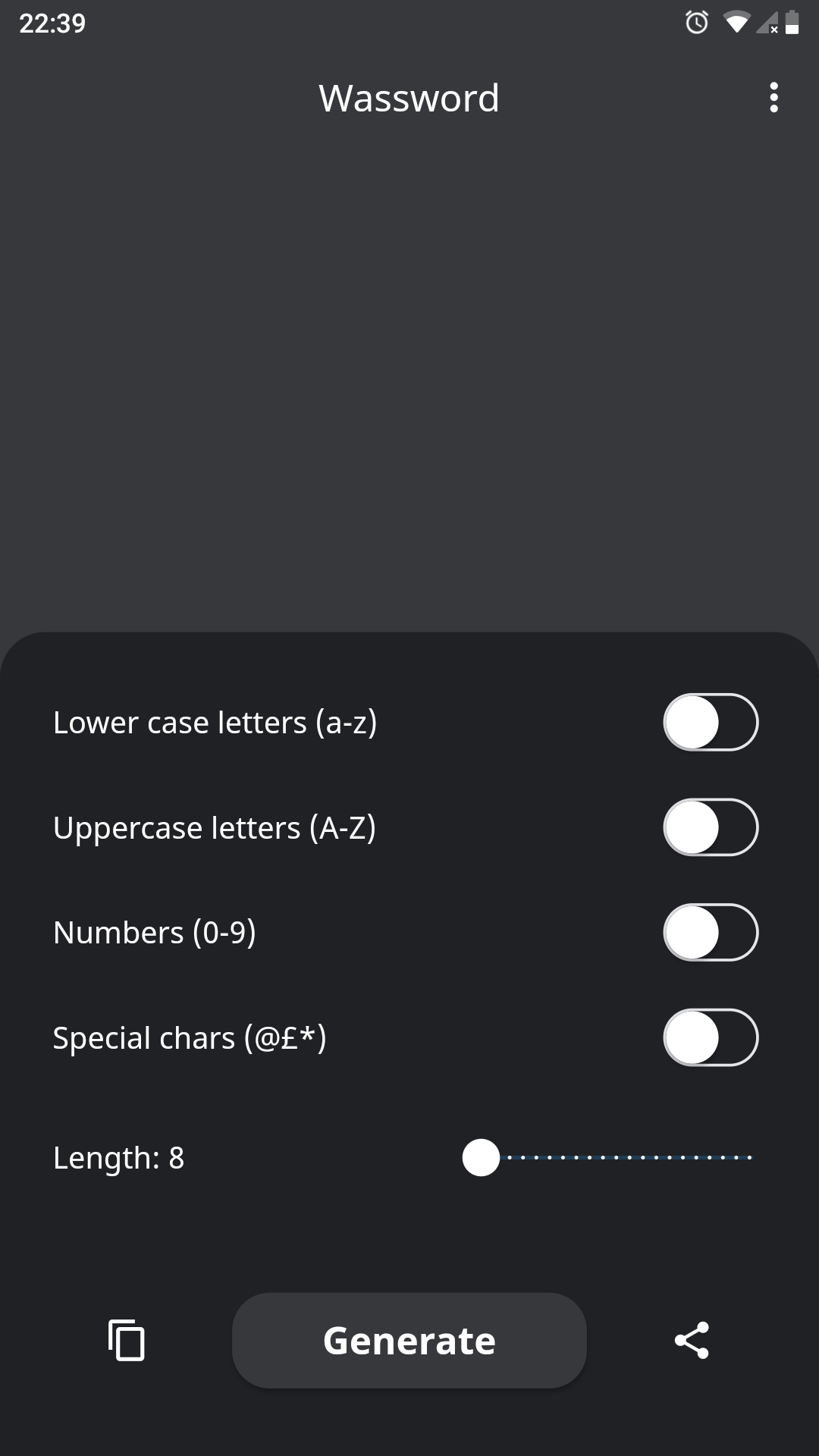819x1456 pixels.
Task: Turn on uppercase letters switch
Action: coord(711,827)
